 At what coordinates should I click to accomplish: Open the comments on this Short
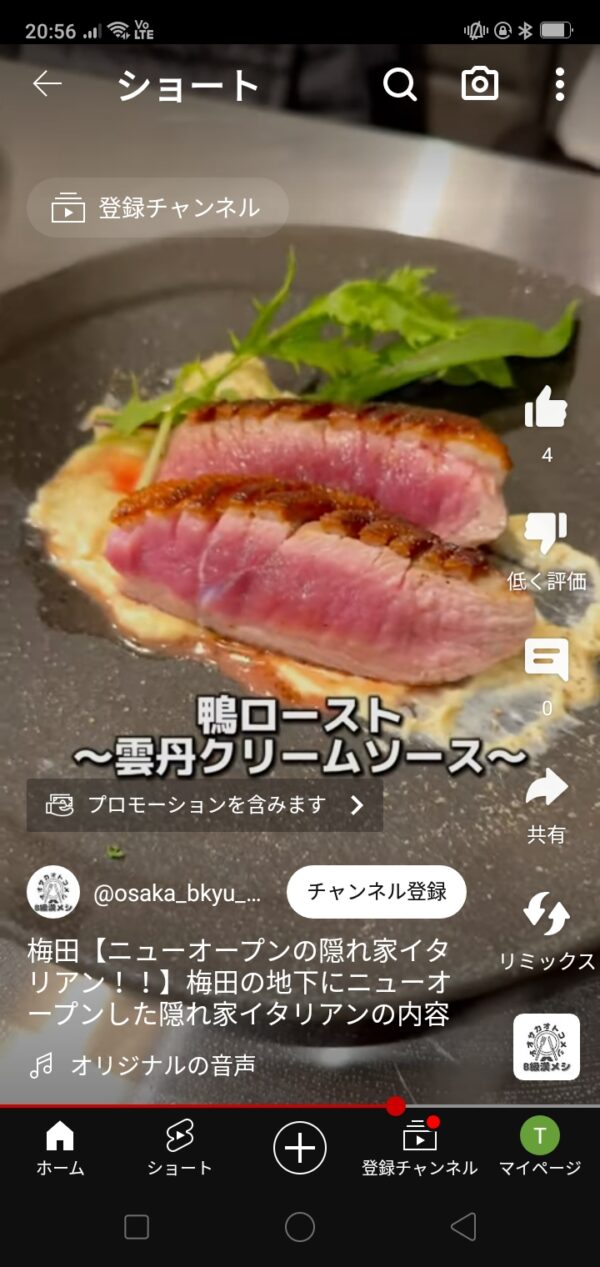(x=546, y=661)
